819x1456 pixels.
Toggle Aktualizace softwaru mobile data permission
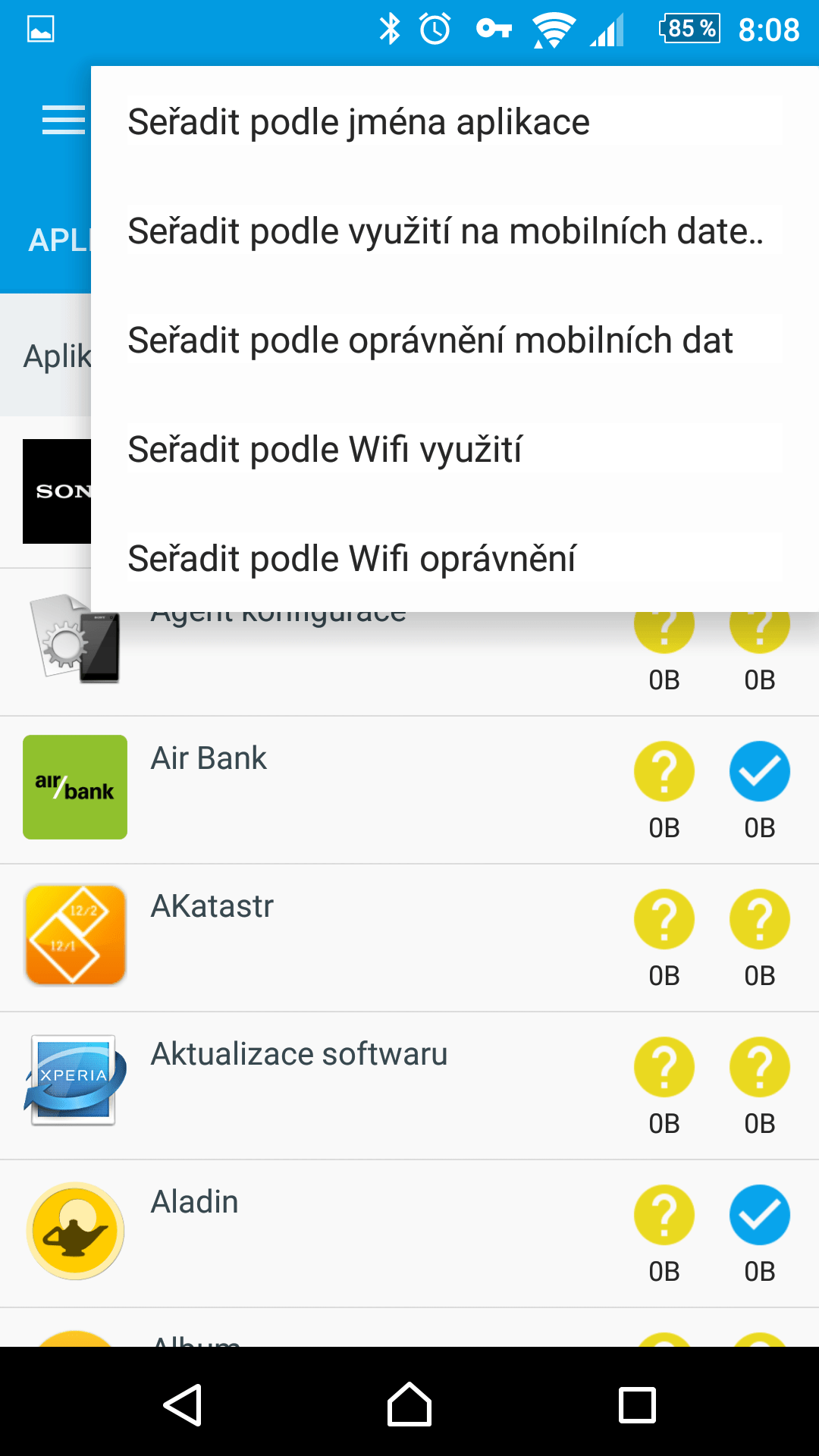664,1067
